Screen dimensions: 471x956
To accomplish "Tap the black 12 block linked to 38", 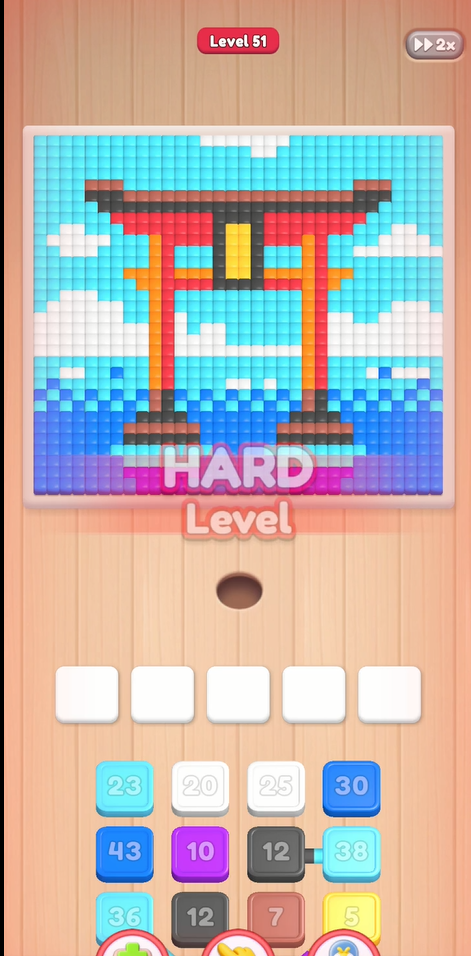I will point(276,854).
